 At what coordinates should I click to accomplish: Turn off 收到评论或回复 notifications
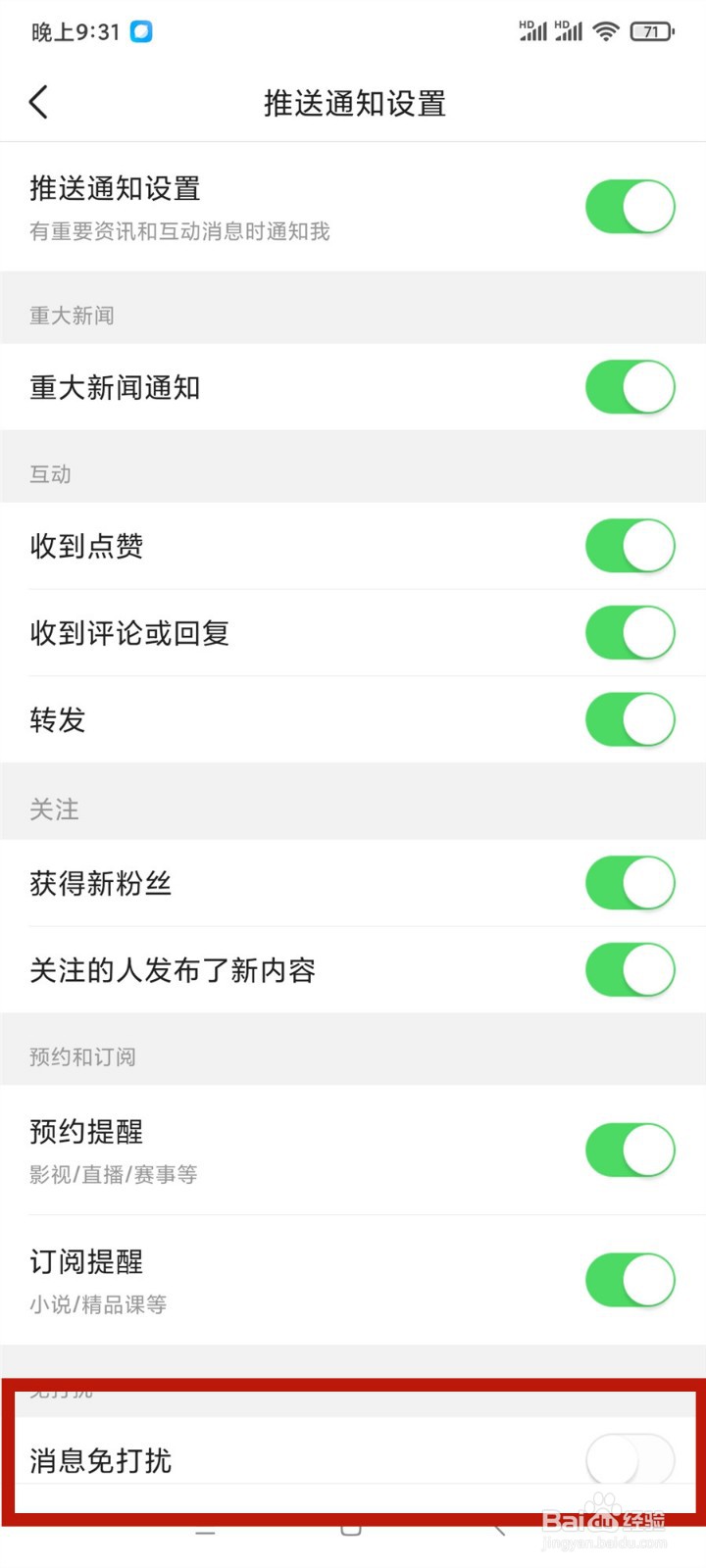point(630,632)
